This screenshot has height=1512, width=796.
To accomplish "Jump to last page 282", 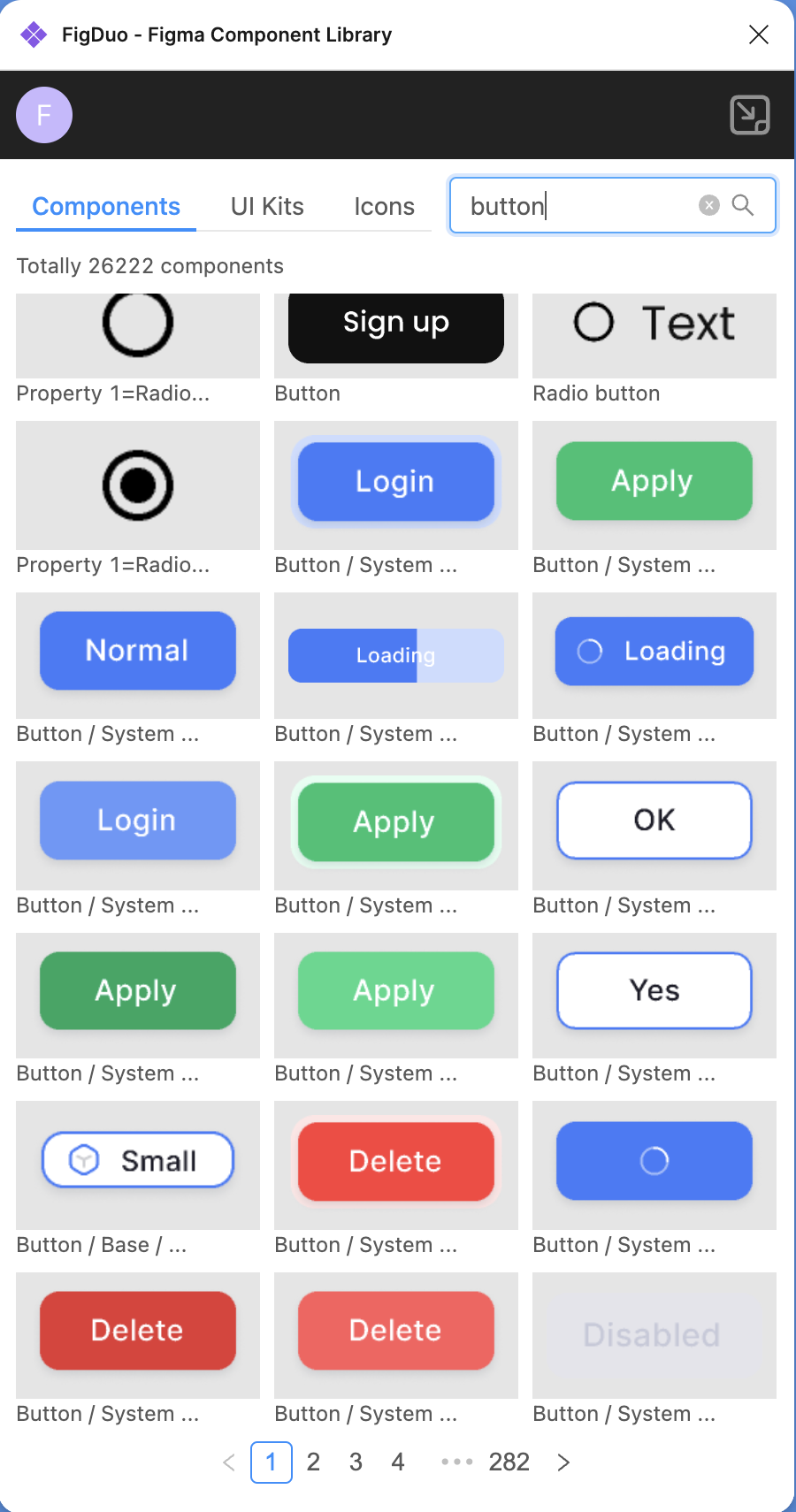I will (509, 1462).
